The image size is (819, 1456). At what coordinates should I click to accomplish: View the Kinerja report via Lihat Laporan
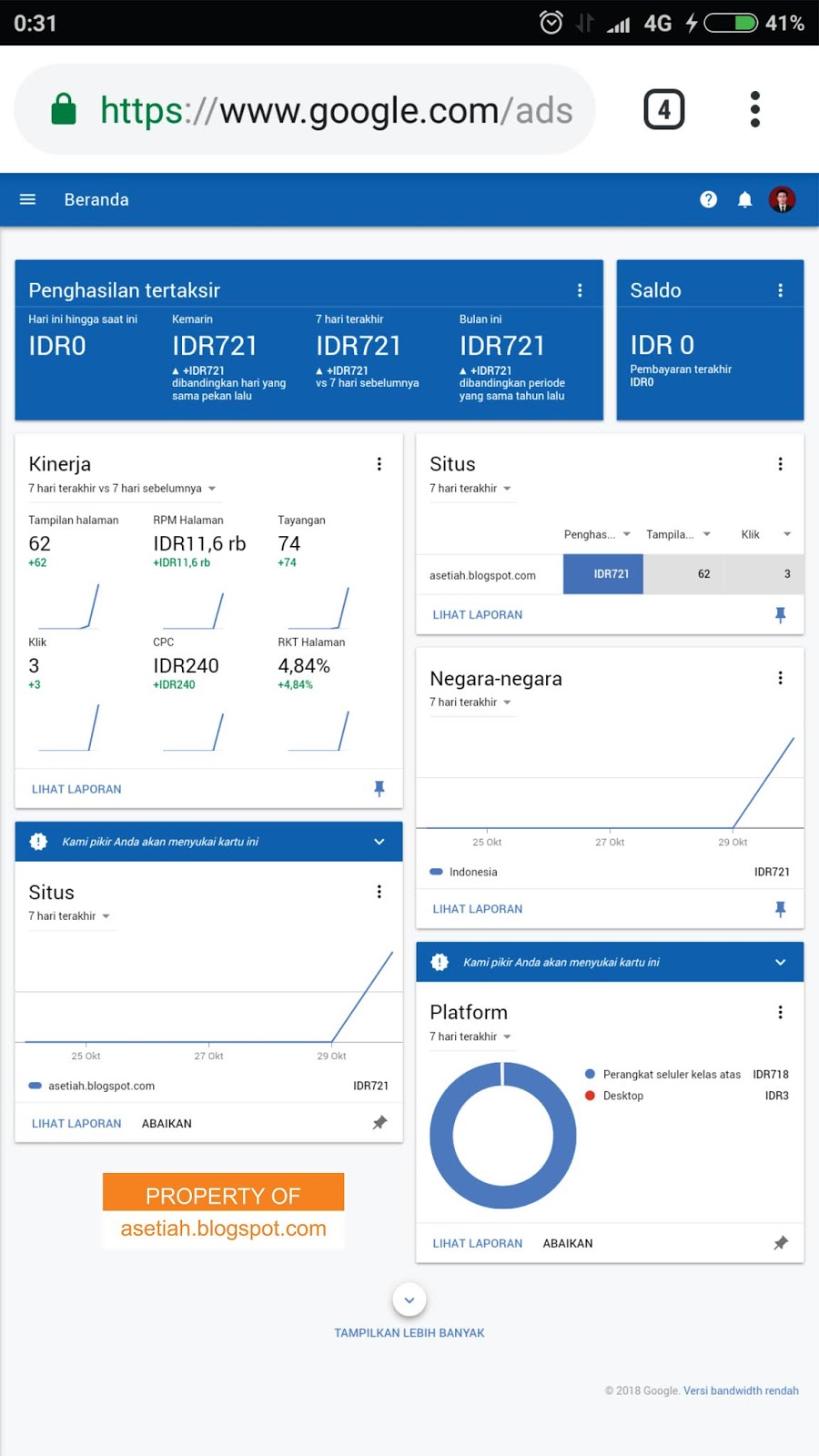(x=76, y=789)
